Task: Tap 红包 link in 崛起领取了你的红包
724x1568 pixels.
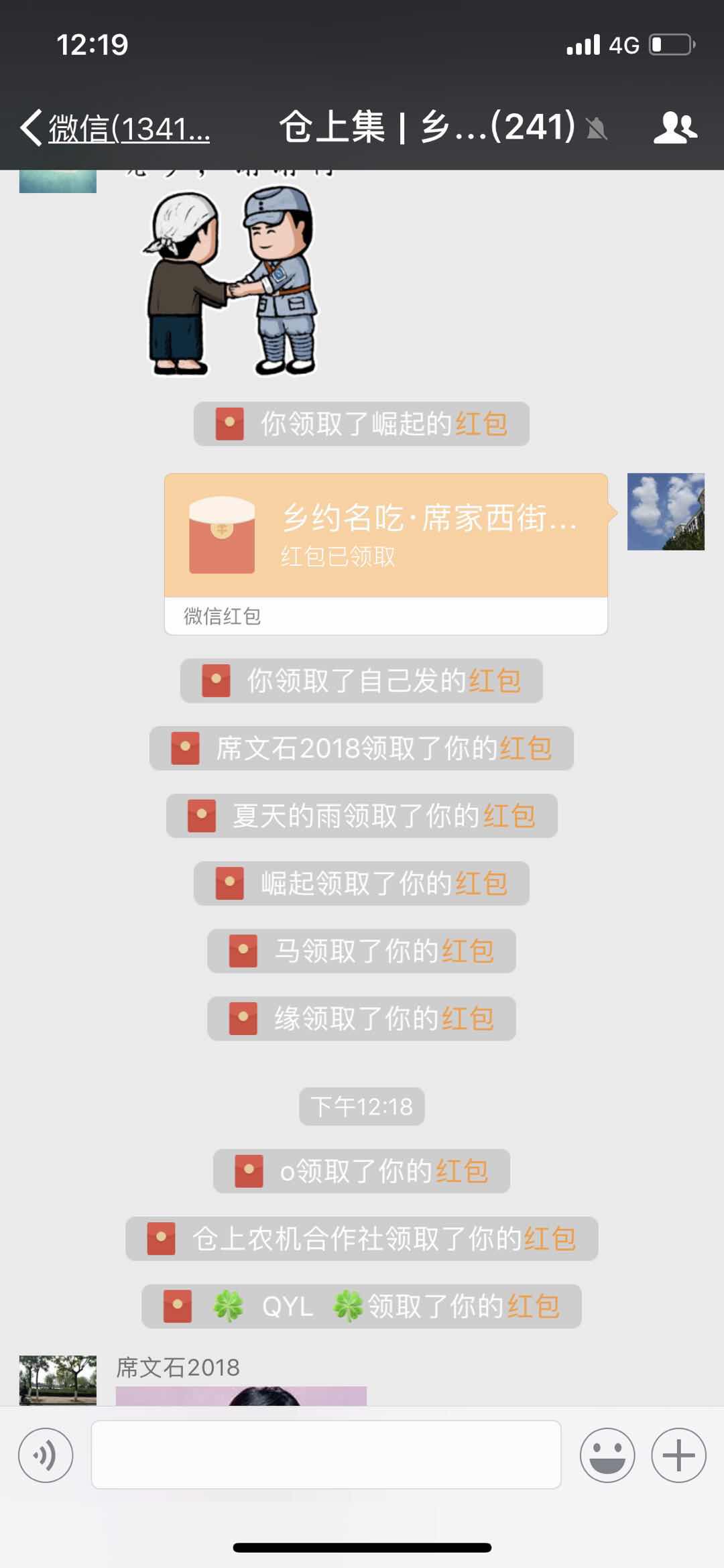Action: click(481, 884)
